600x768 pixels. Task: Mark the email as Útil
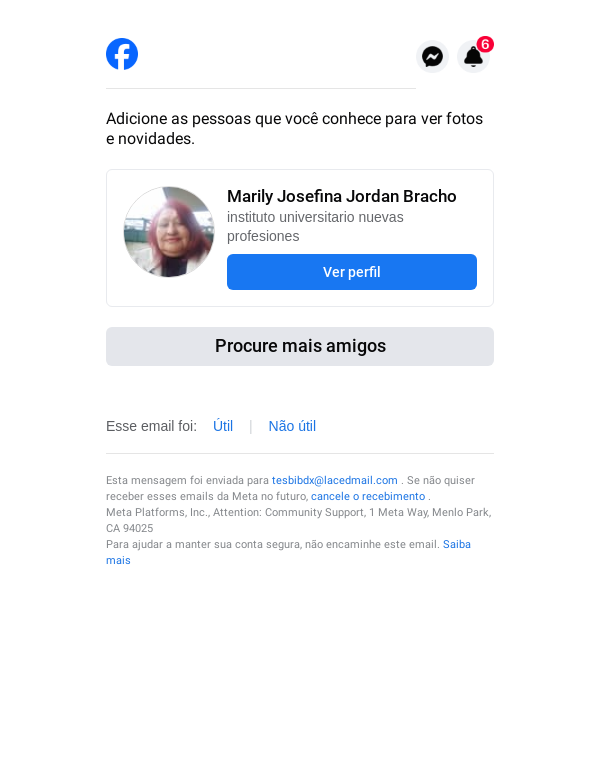click(223, 426)
